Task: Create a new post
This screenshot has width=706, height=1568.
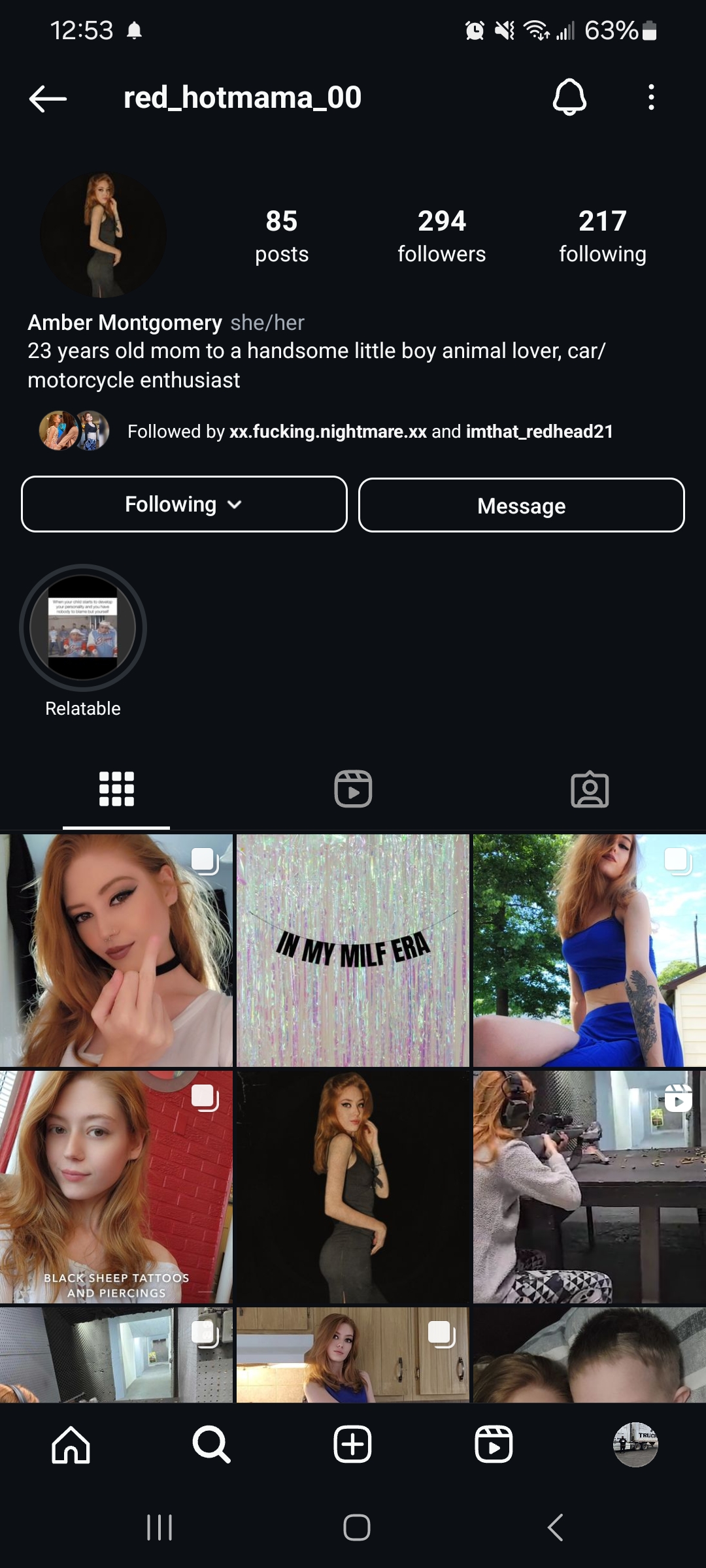Action: 353,1445
